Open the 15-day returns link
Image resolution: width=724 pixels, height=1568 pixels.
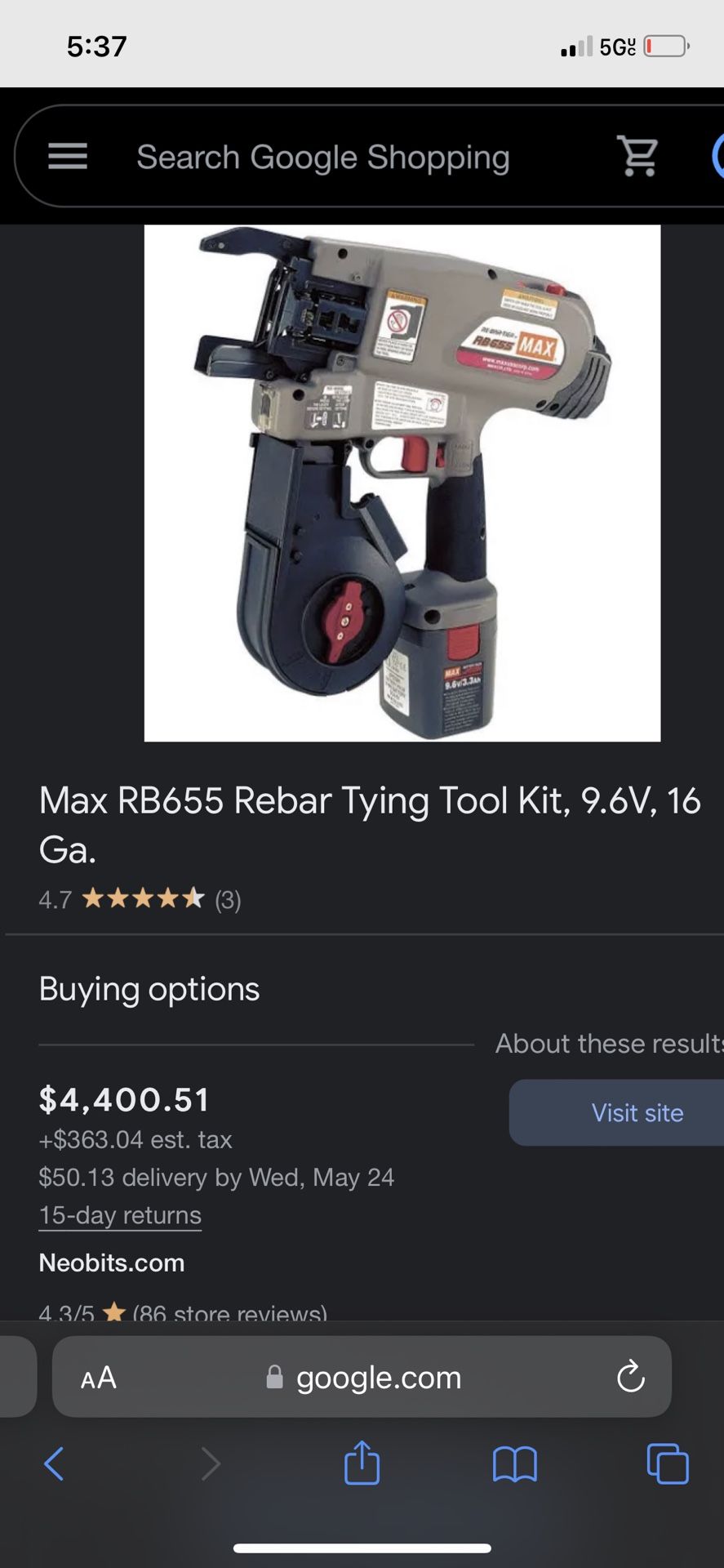[120, 1215]
